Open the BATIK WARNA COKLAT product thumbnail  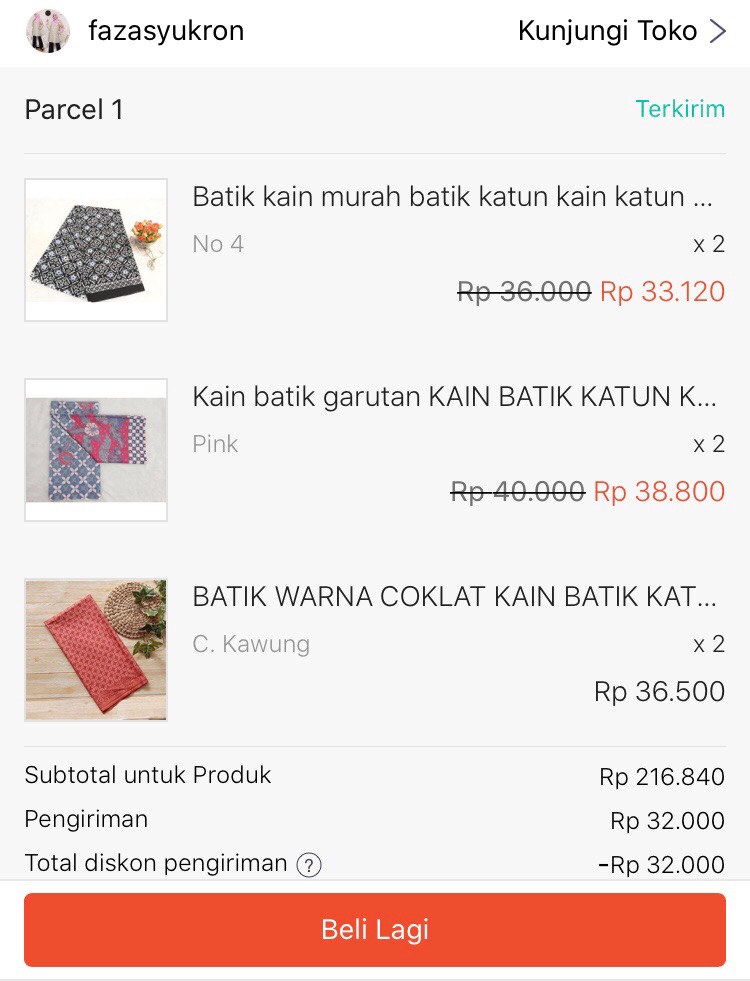(95, 649)
